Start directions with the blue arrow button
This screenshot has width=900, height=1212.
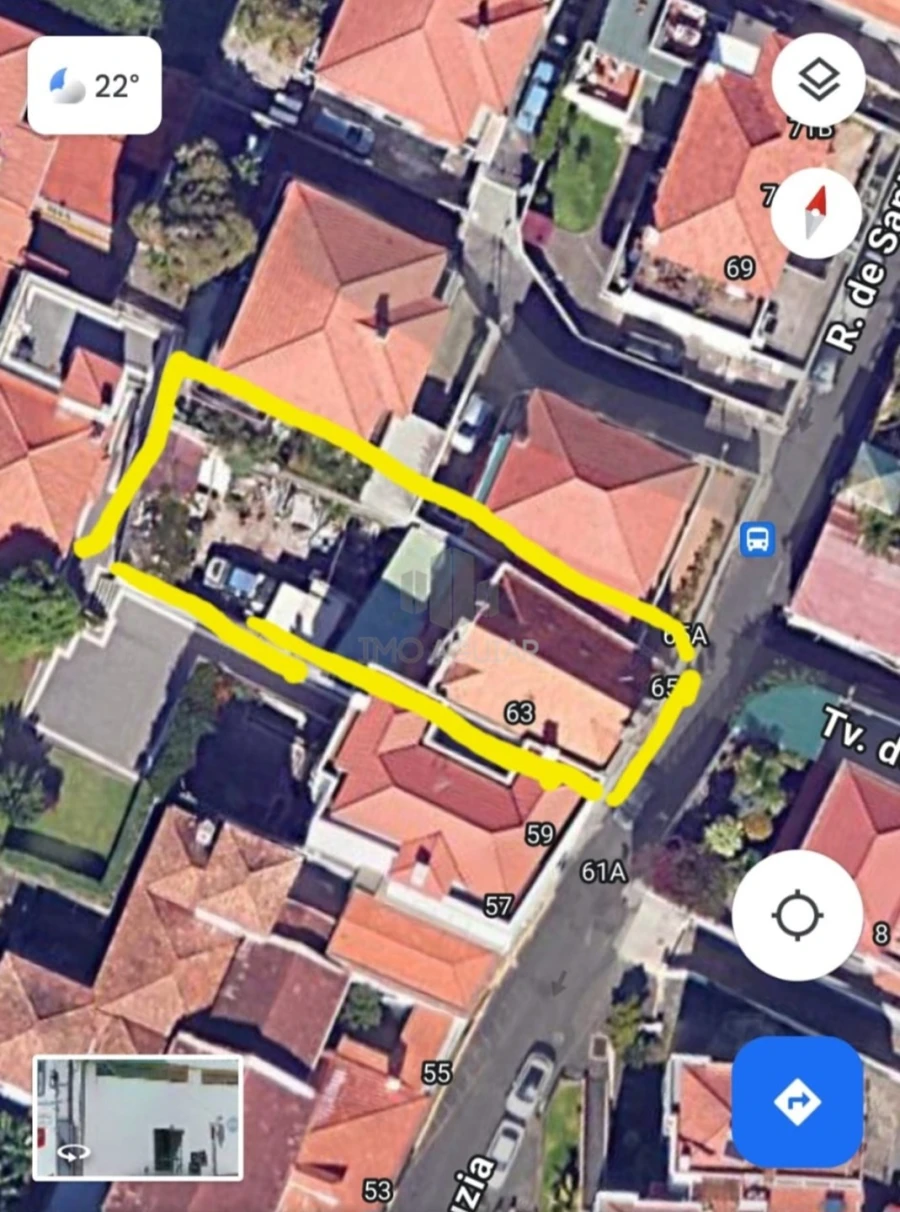[x=797, y=1102]
